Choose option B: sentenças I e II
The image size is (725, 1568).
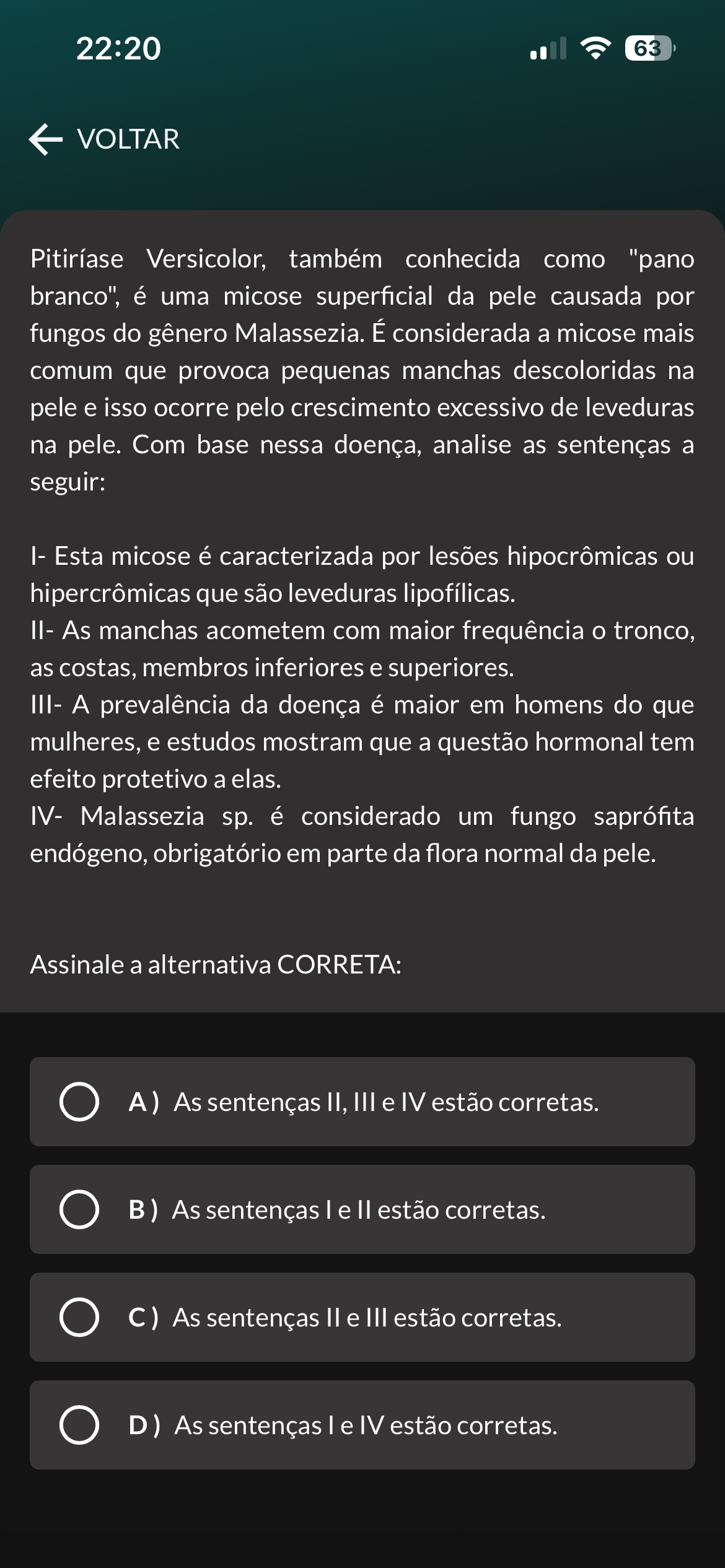(79, 1209)
